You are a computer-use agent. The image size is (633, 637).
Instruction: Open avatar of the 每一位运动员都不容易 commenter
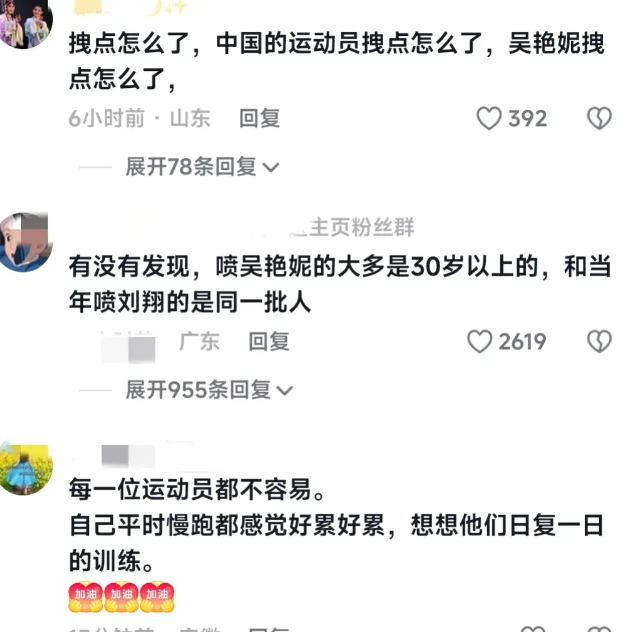(24, 468)
